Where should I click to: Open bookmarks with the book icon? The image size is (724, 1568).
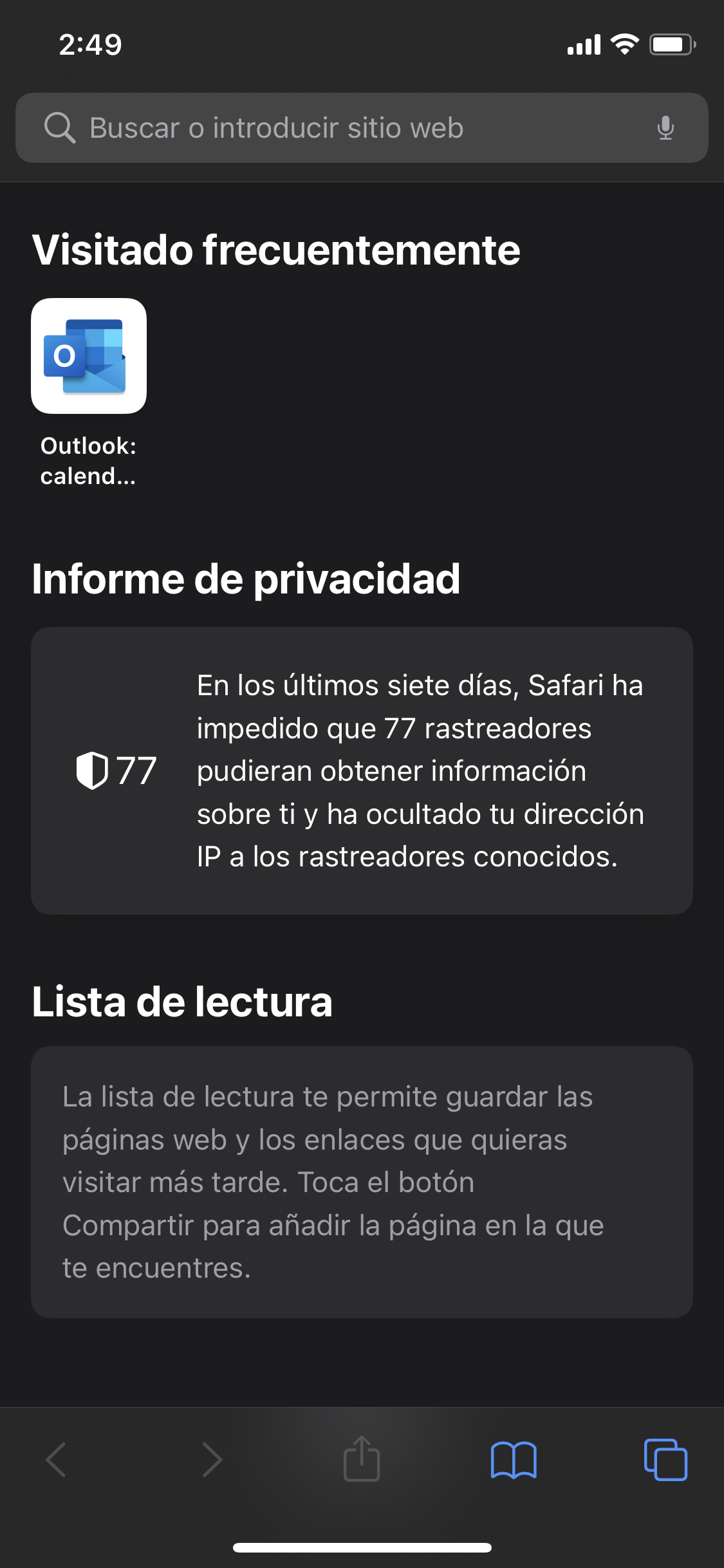tap(514, 1460)
